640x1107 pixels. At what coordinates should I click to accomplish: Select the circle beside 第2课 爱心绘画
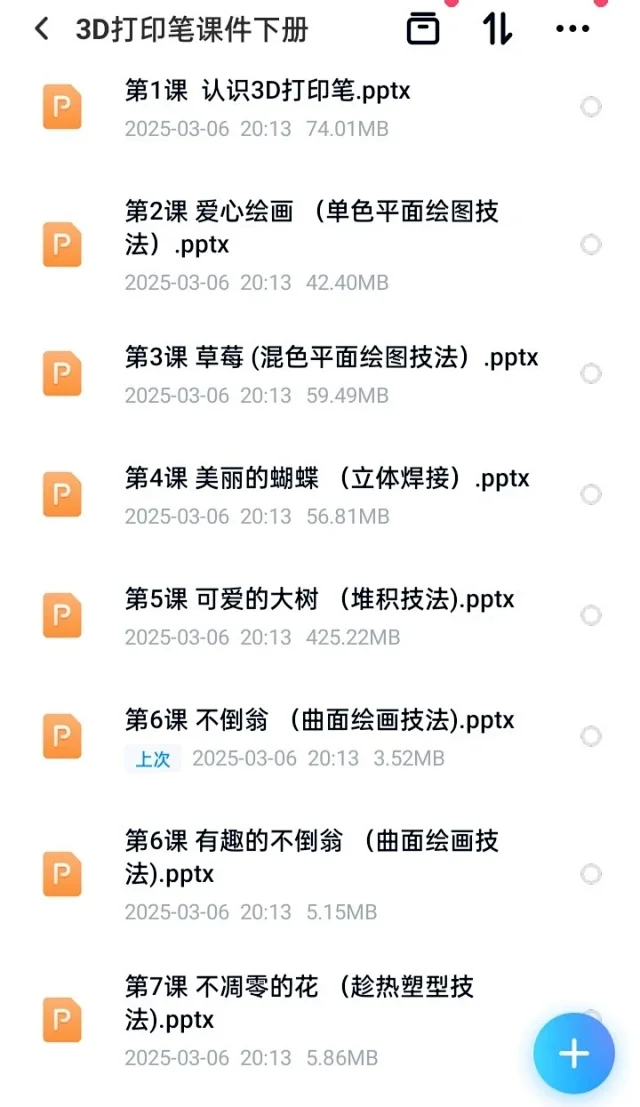pos(591,244)
